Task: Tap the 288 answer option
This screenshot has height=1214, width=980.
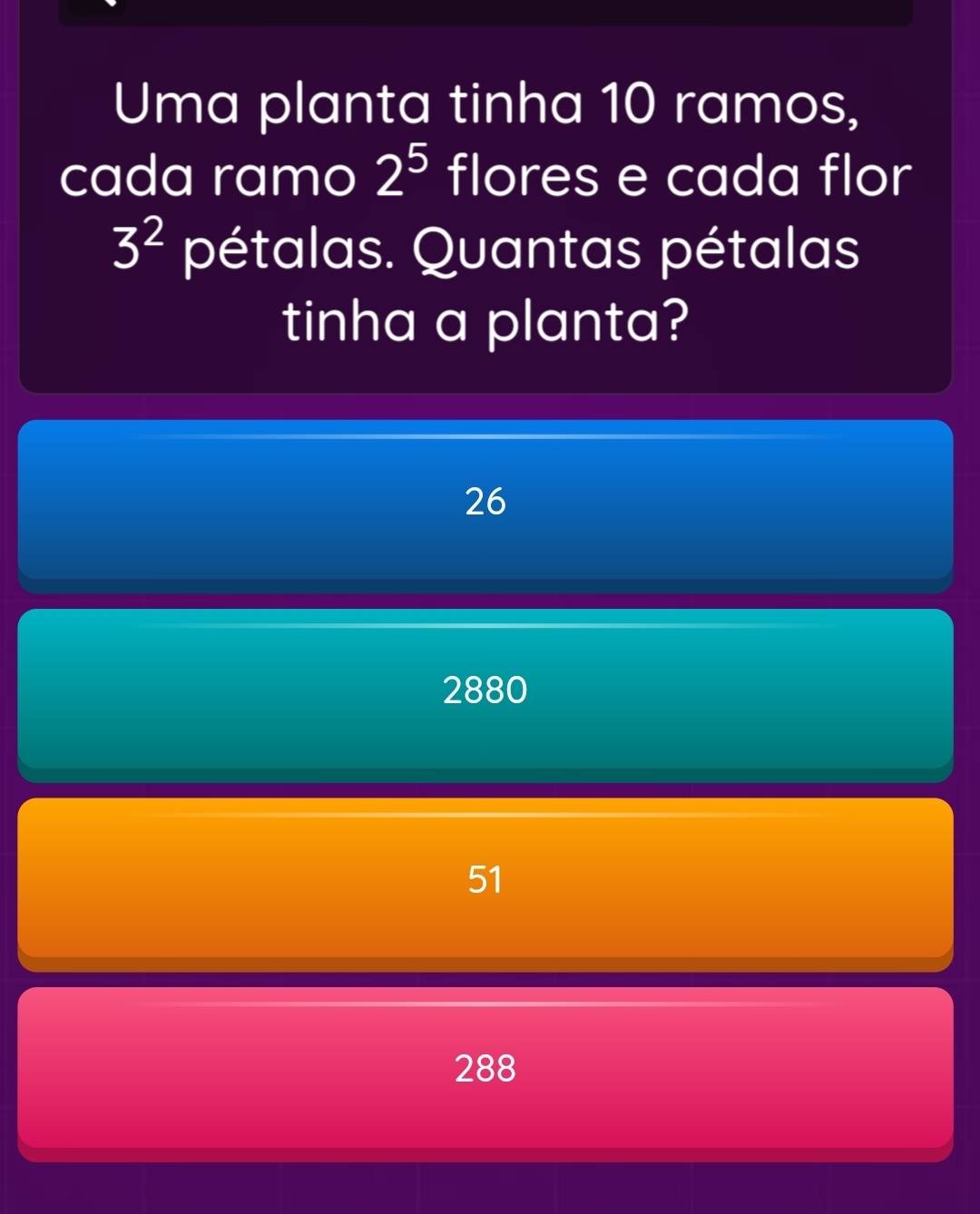Action: pyautogui.click(x=485, y=1070)
